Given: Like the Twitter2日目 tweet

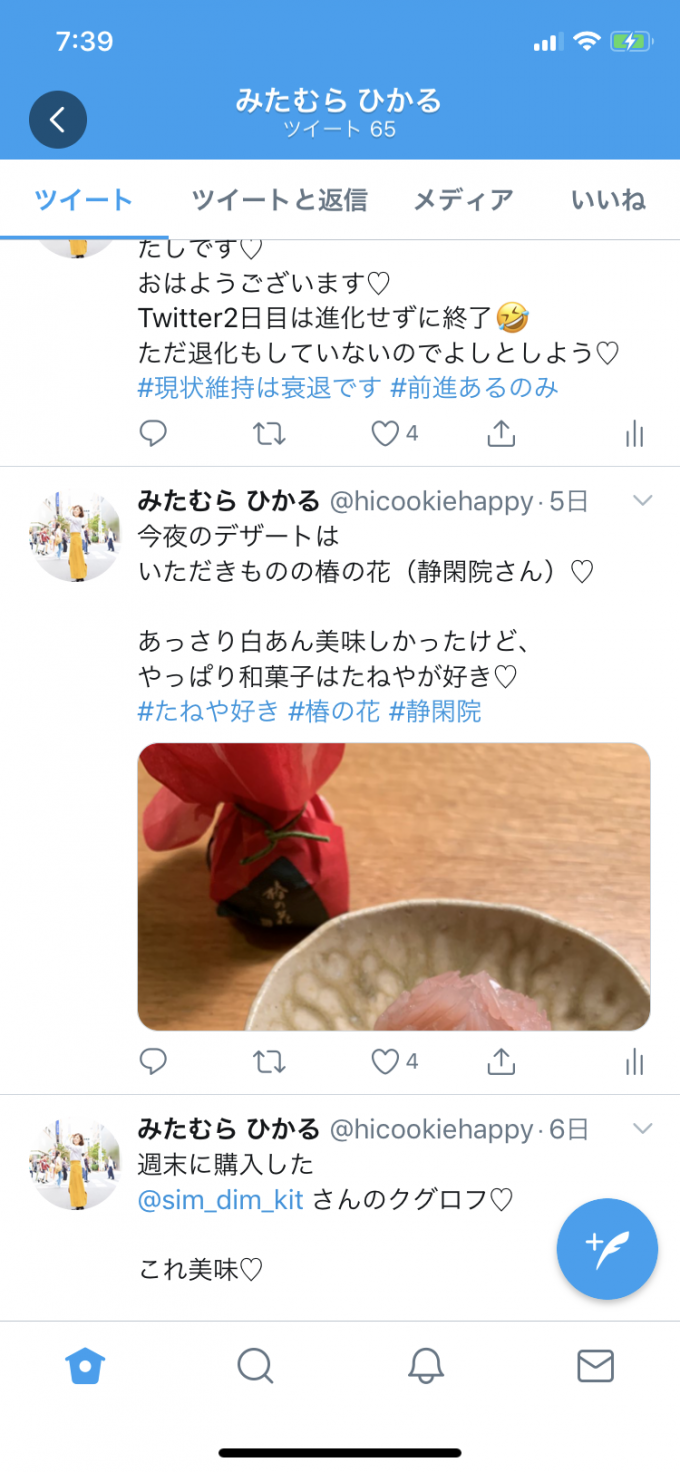Looking at the screenshot, I should (386, 433).
